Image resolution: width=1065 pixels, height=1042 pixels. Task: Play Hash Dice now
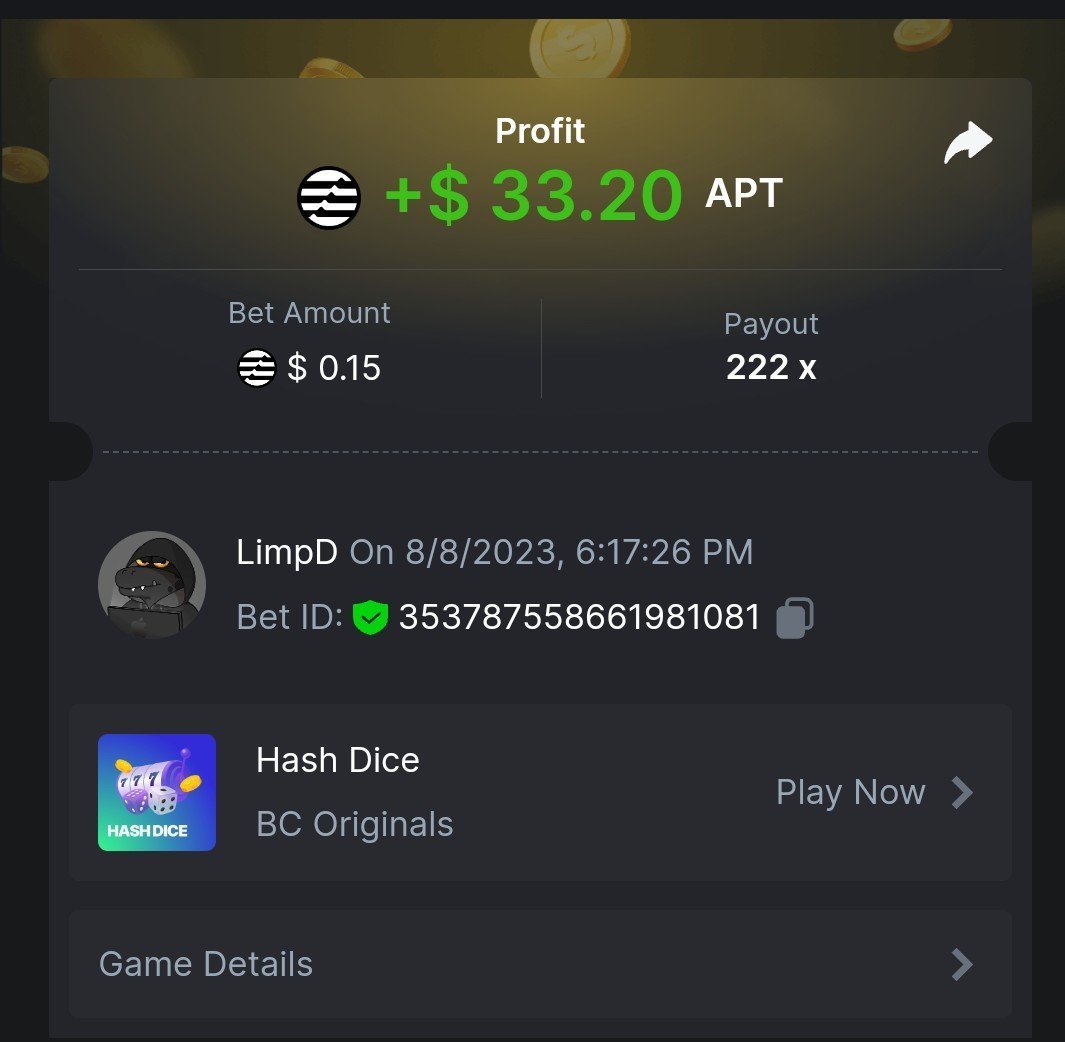coord(873,793)
